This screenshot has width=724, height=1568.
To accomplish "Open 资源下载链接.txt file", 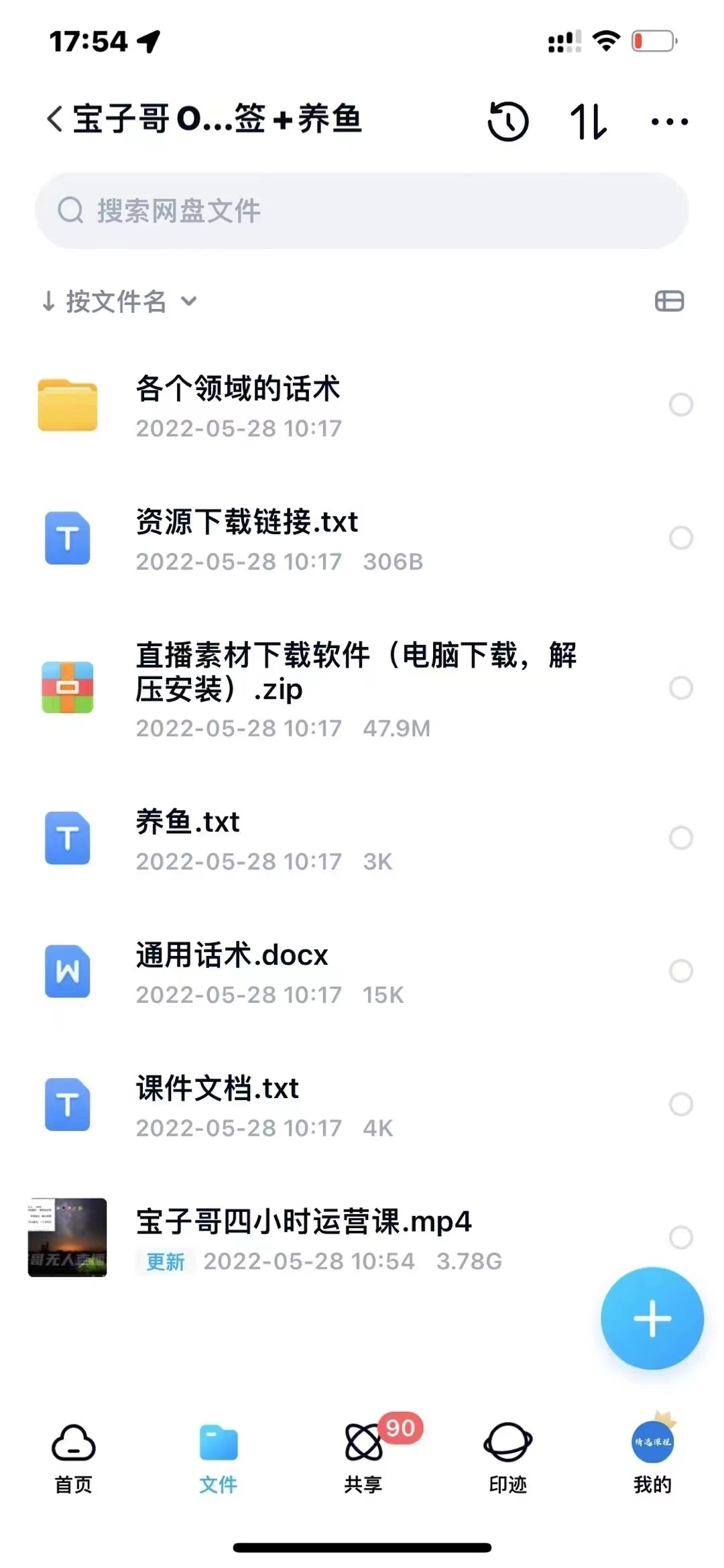I will coord(246,522).
